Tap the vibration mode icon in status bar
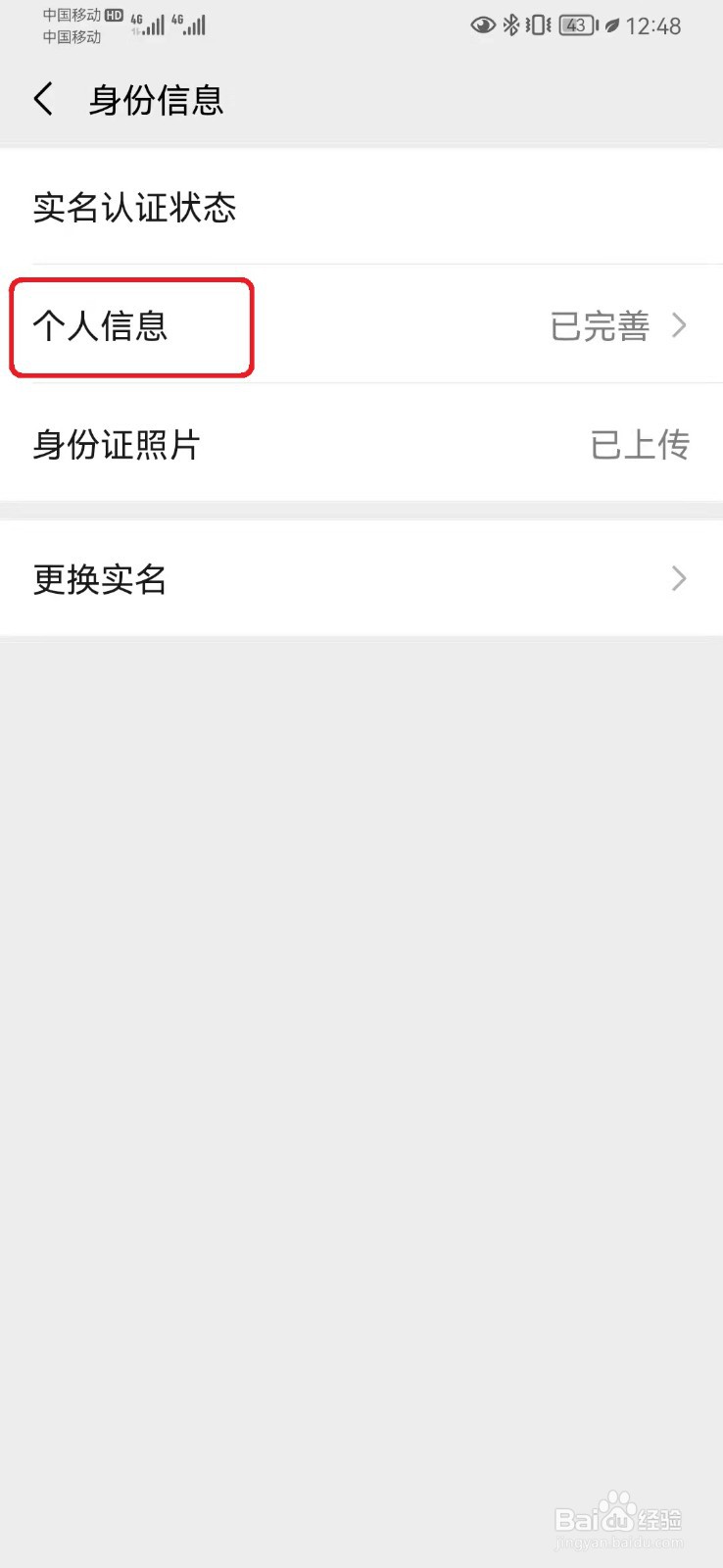The width and height of the screenshot is (723, 1568). 538,25
